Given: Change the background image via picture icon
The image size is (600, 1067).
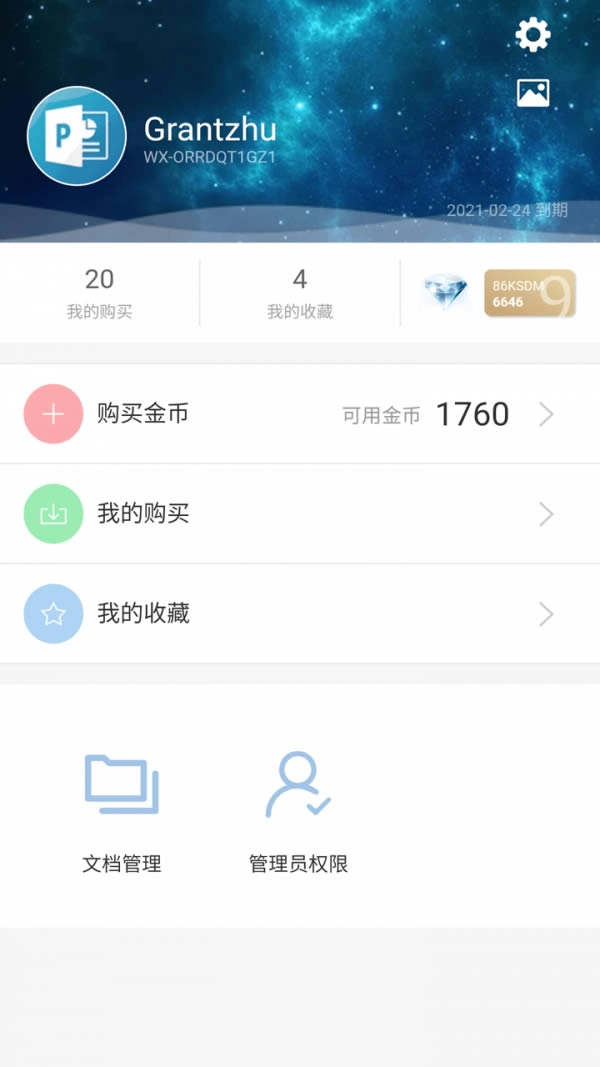Looking at the screenshot, I should (x=532, y=93).
